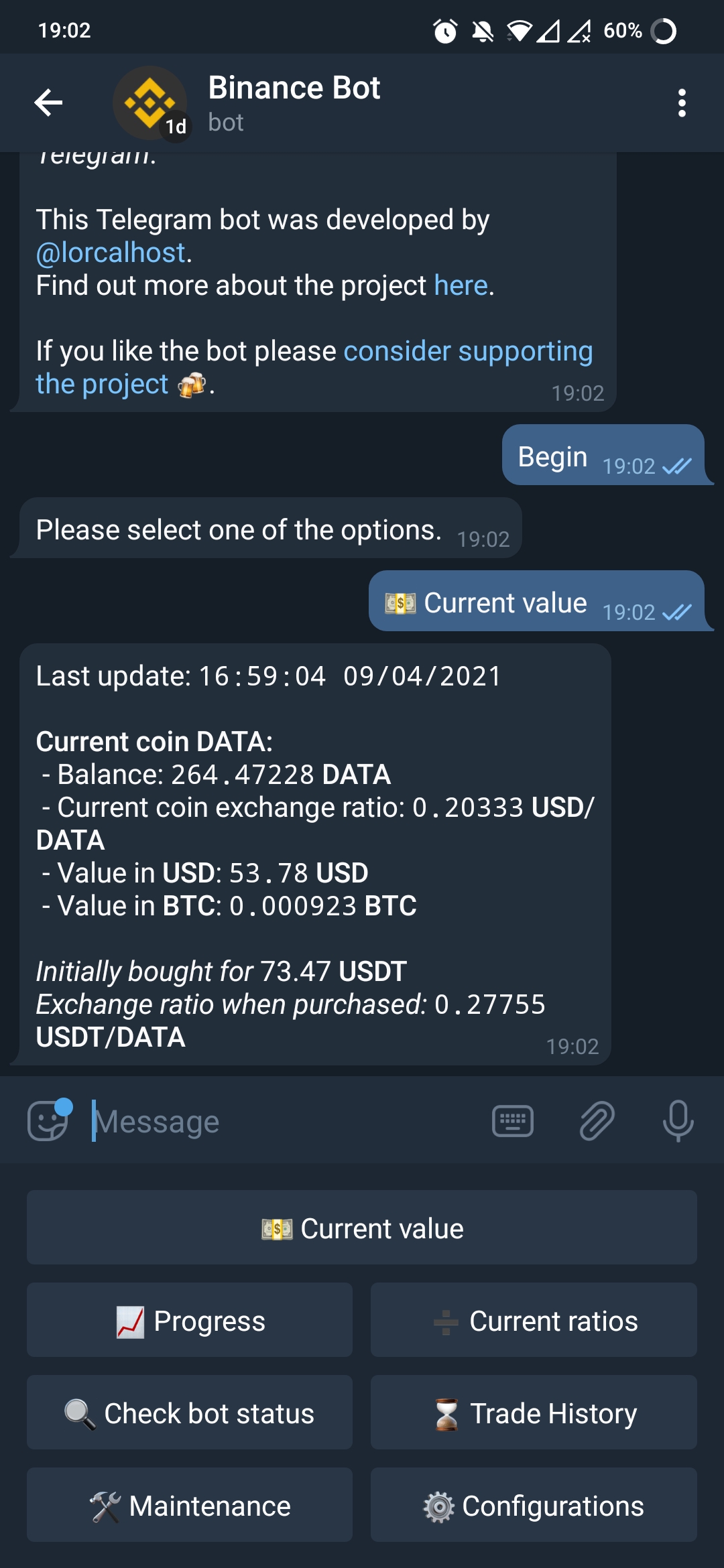724x1568 pixels.
Task: Choose Check bot status
Action: 190,1413
